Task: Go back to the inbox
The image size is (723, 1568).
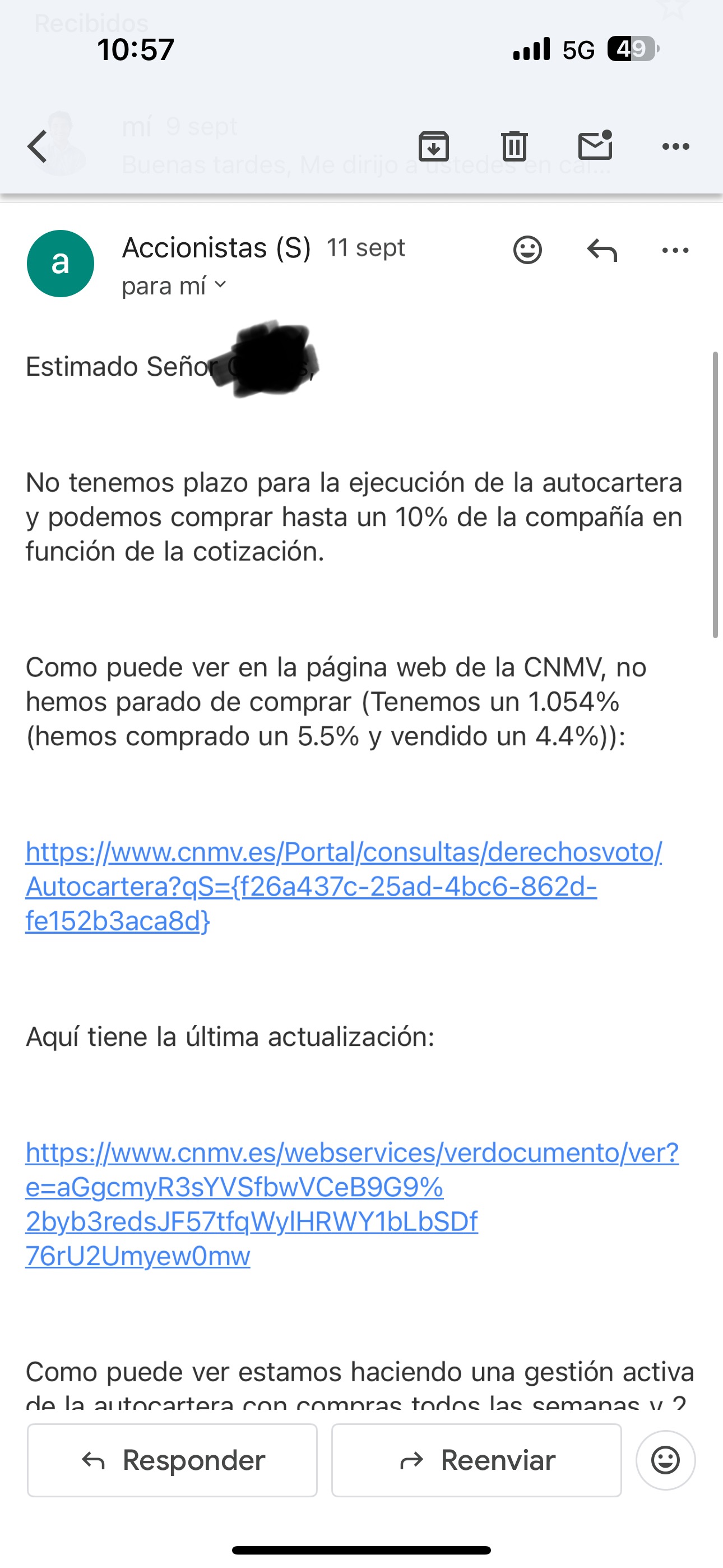Action: pyautogui.click(x=37, y=147)
